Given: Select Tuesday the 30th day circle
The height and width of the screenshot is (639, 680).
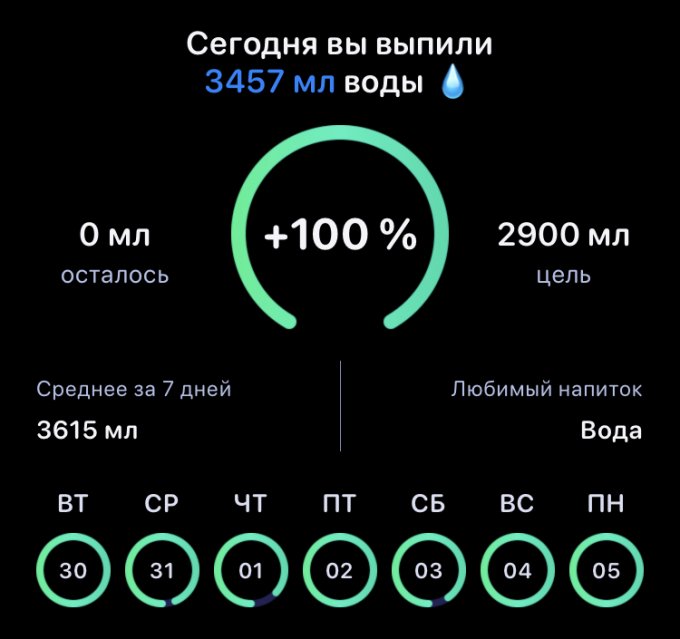Looking at the screenshot, I should 73,571.
